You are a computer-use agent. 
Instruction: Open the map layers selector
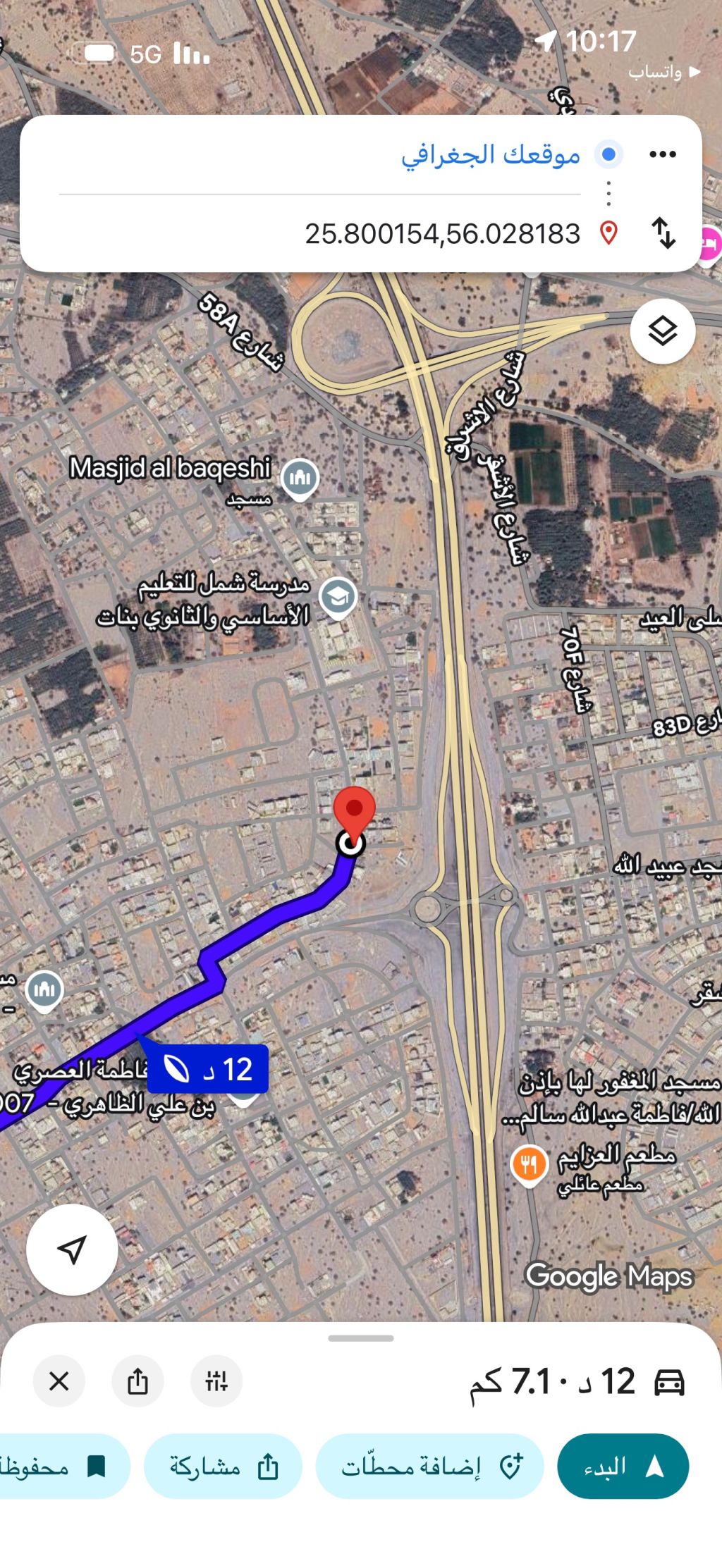pyautogui.click(x=662, y=331)
